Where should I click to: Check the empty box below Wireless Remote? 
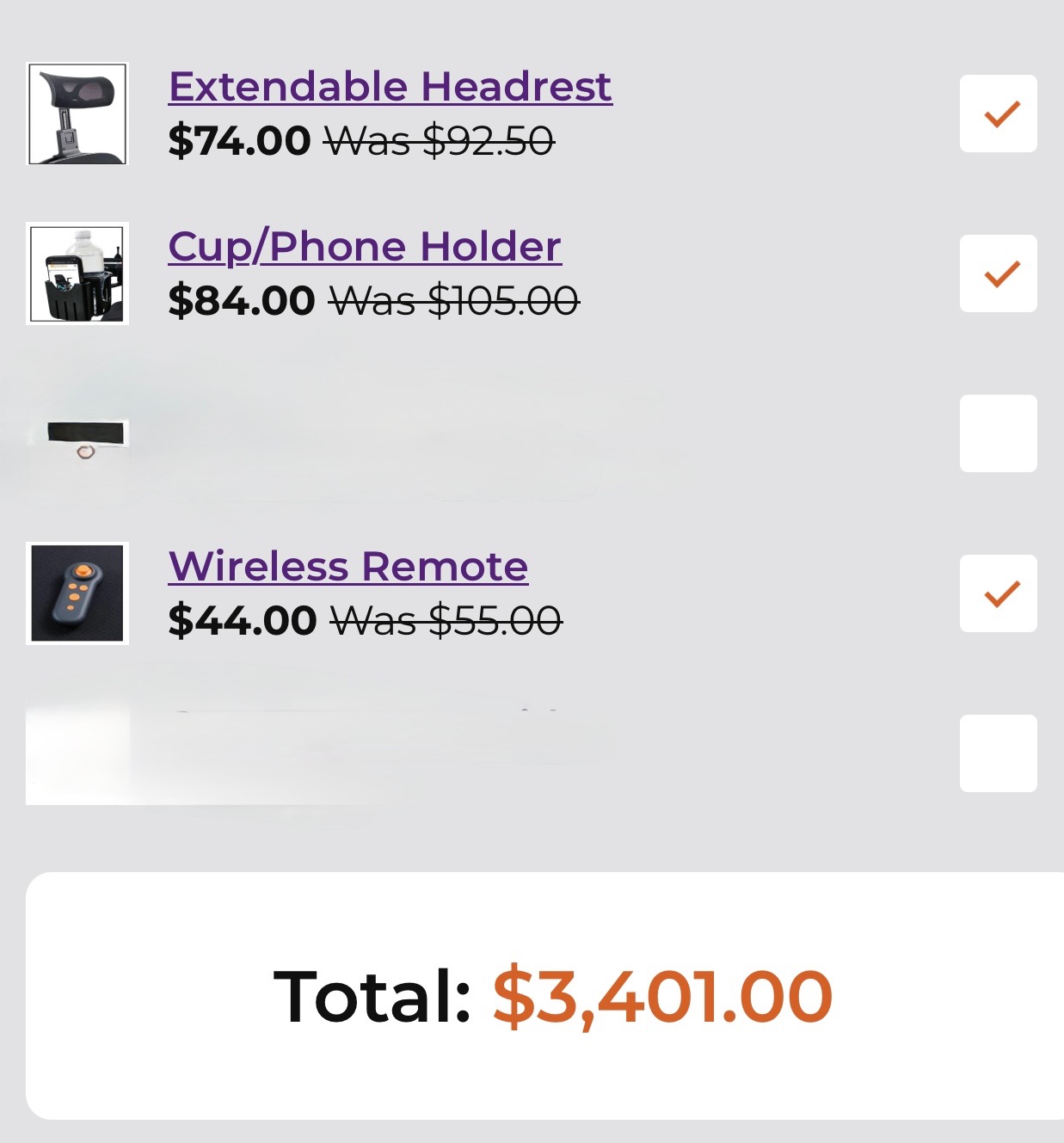998,753
